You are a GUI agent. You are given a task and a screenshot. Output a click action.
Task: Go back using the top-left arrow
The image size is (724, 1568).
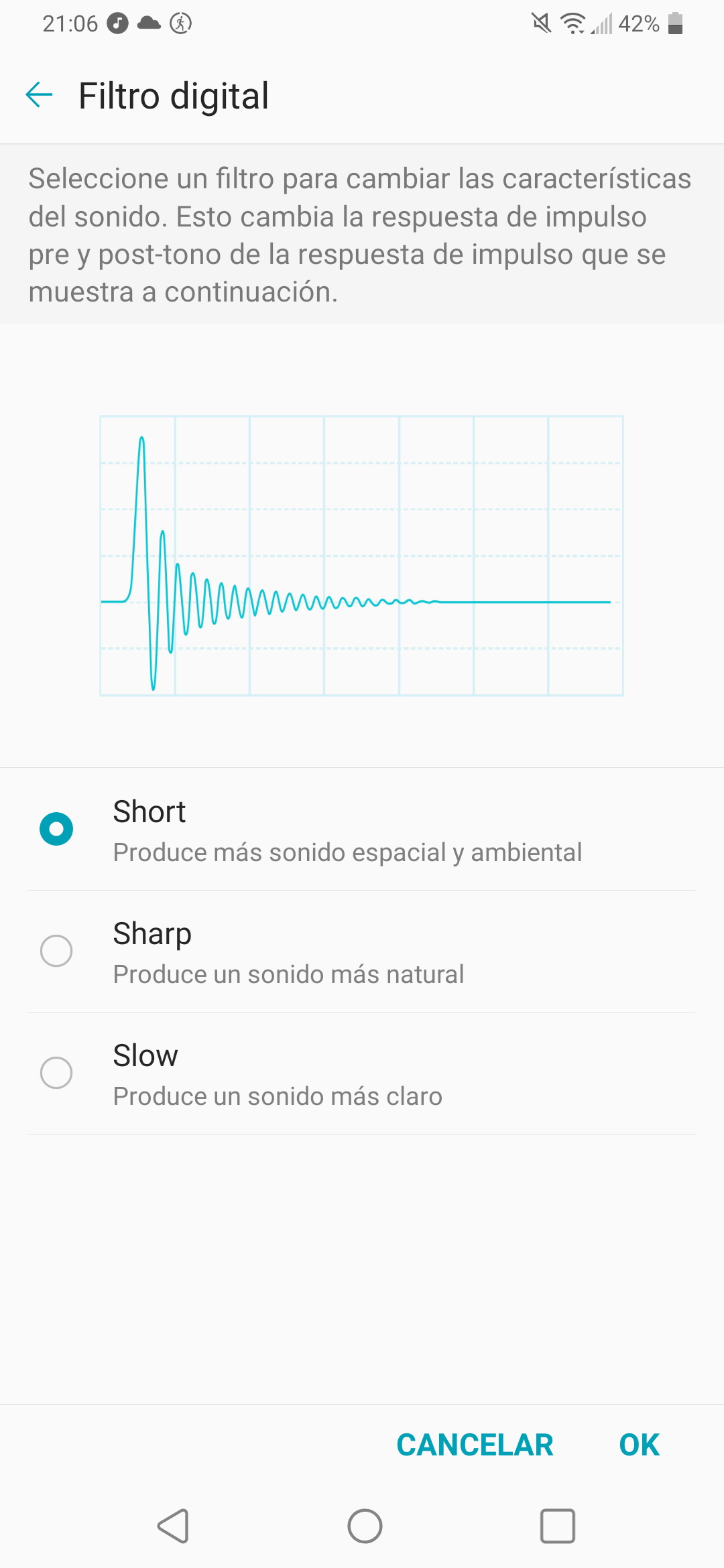click(x=39, y=95)
